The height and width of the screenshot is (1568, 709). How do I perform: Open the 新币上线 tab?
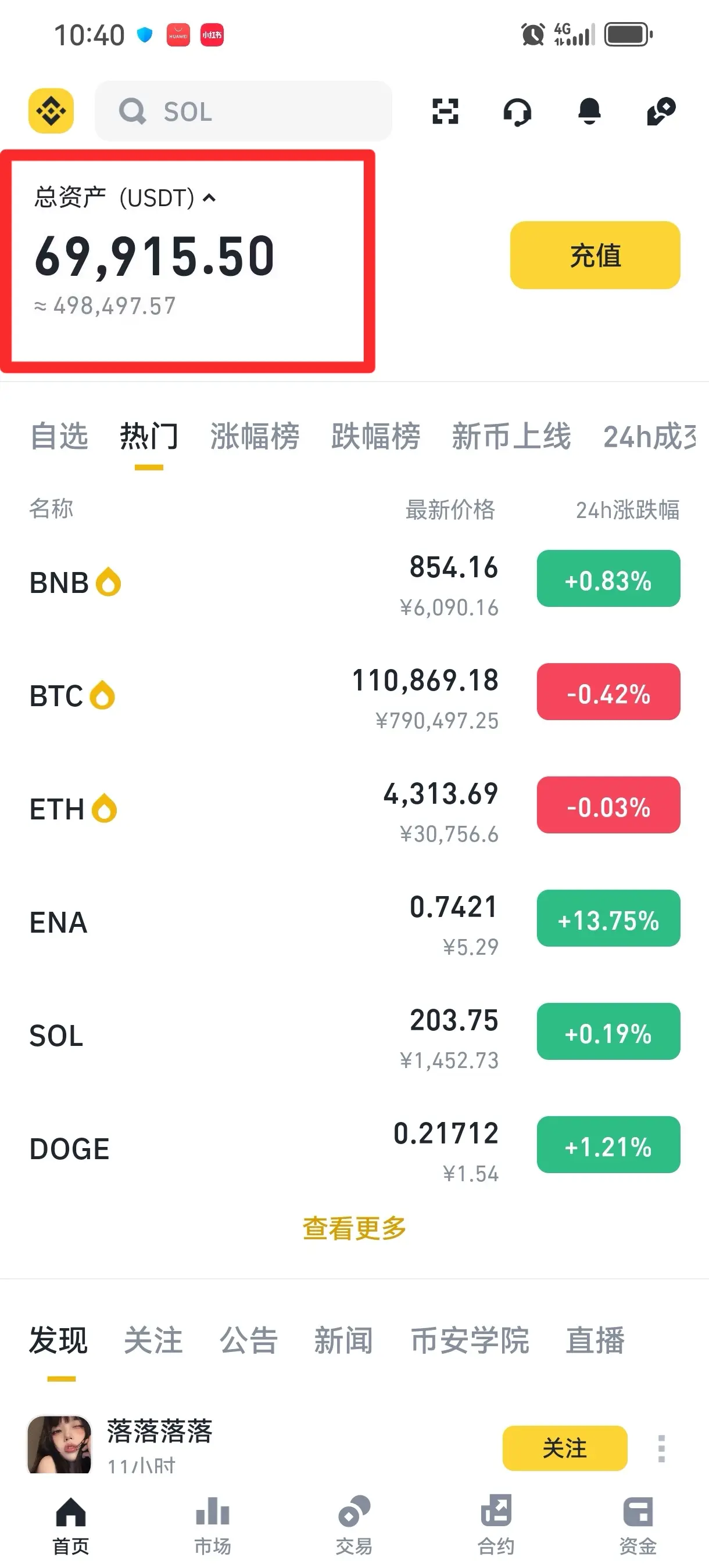click(511, 437)
